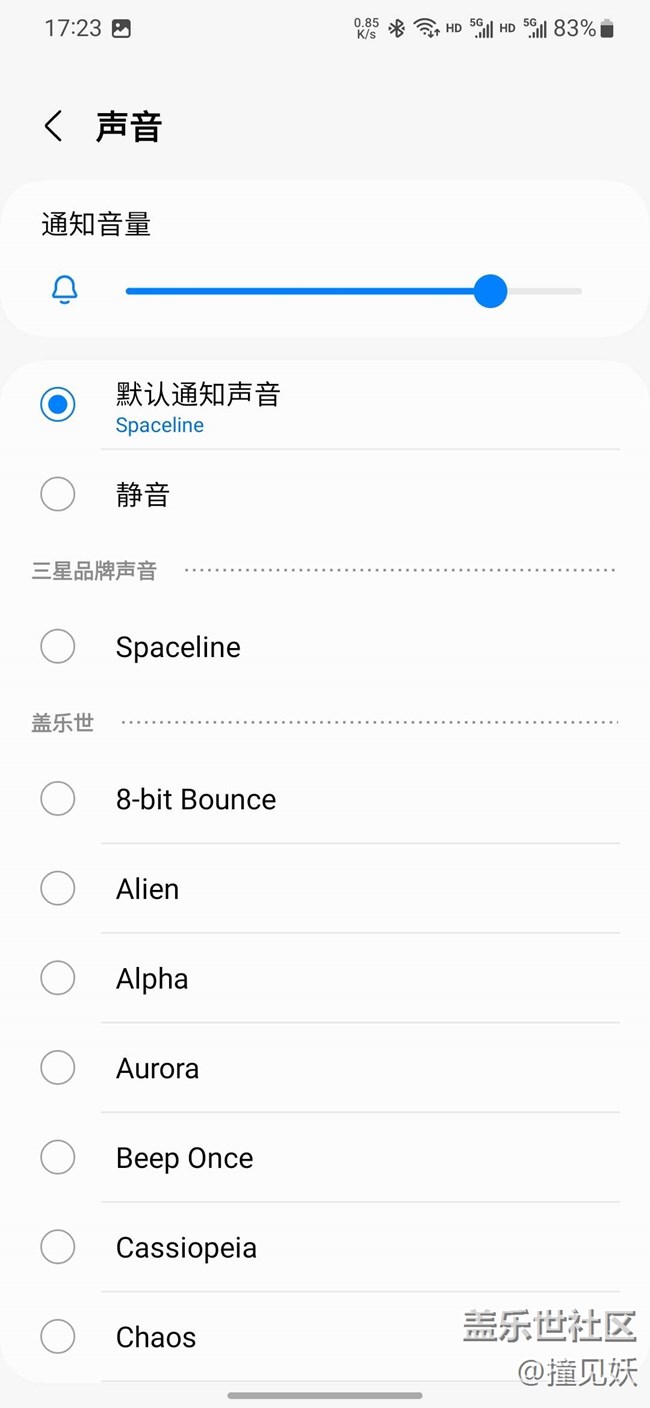Choose 静音 as notification sound
The image size is (650, 1408).
pos(58,494)
